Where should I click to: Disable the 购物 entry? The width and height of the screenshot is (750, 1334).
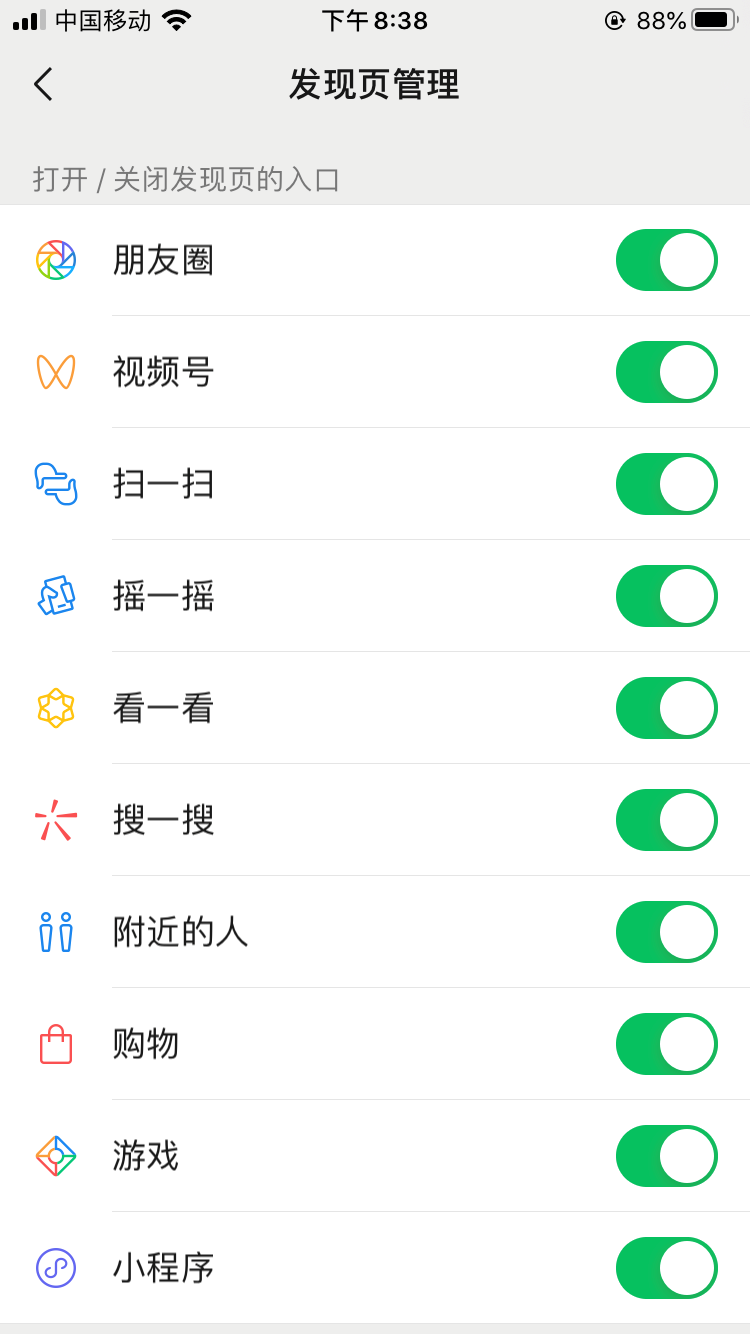click(x=667, y=1044)
